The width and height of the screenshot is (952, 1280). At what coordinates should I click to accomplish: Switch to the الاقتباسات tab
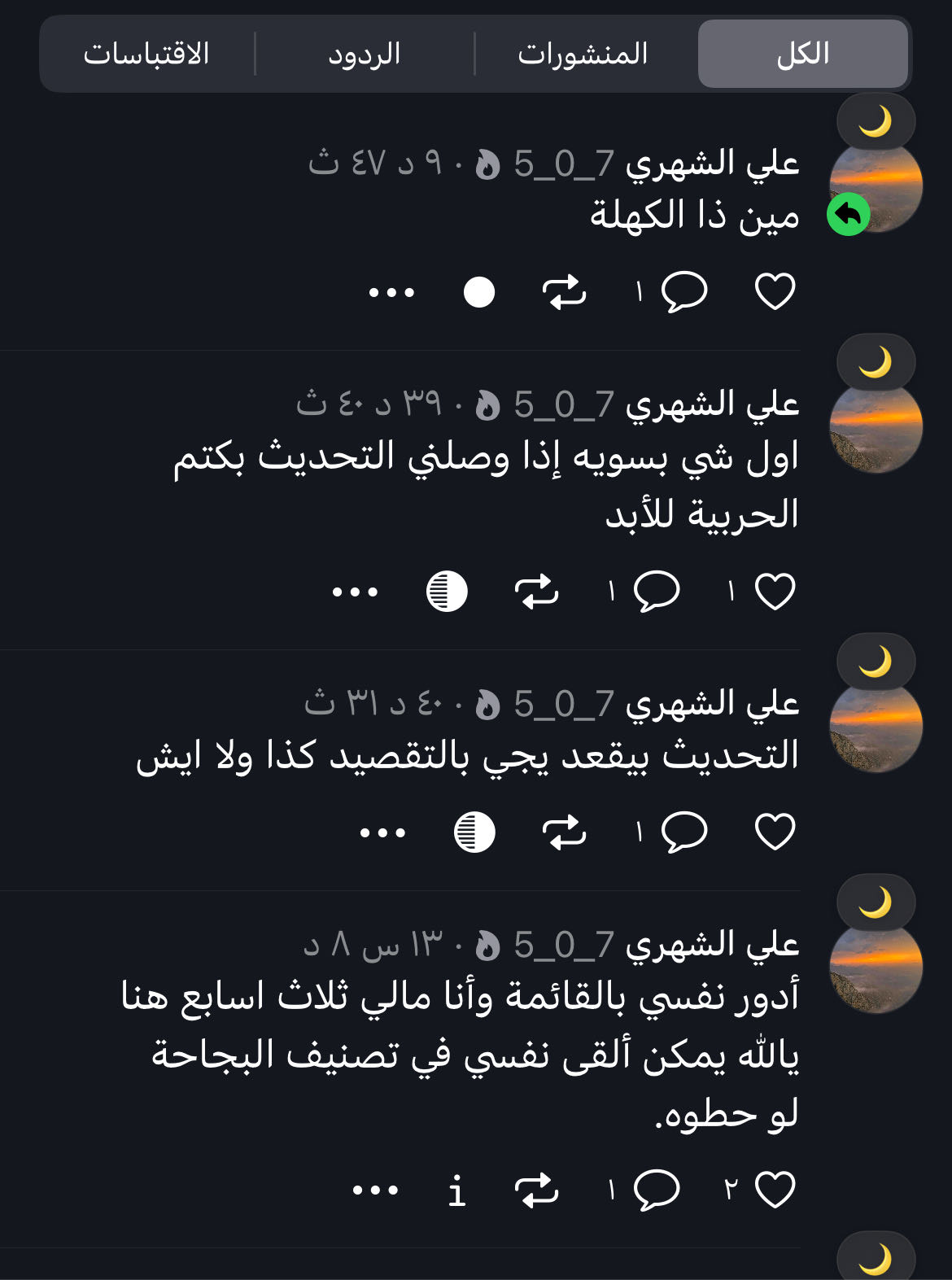[x=146, y=54]
